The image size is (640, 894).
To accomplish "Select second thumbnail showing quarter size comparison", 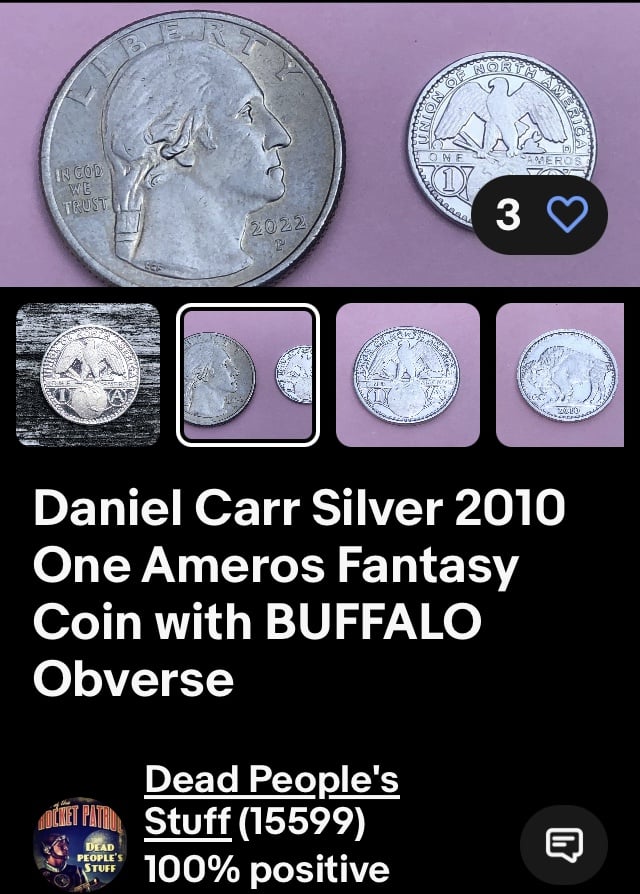I will tap(248, 375).
